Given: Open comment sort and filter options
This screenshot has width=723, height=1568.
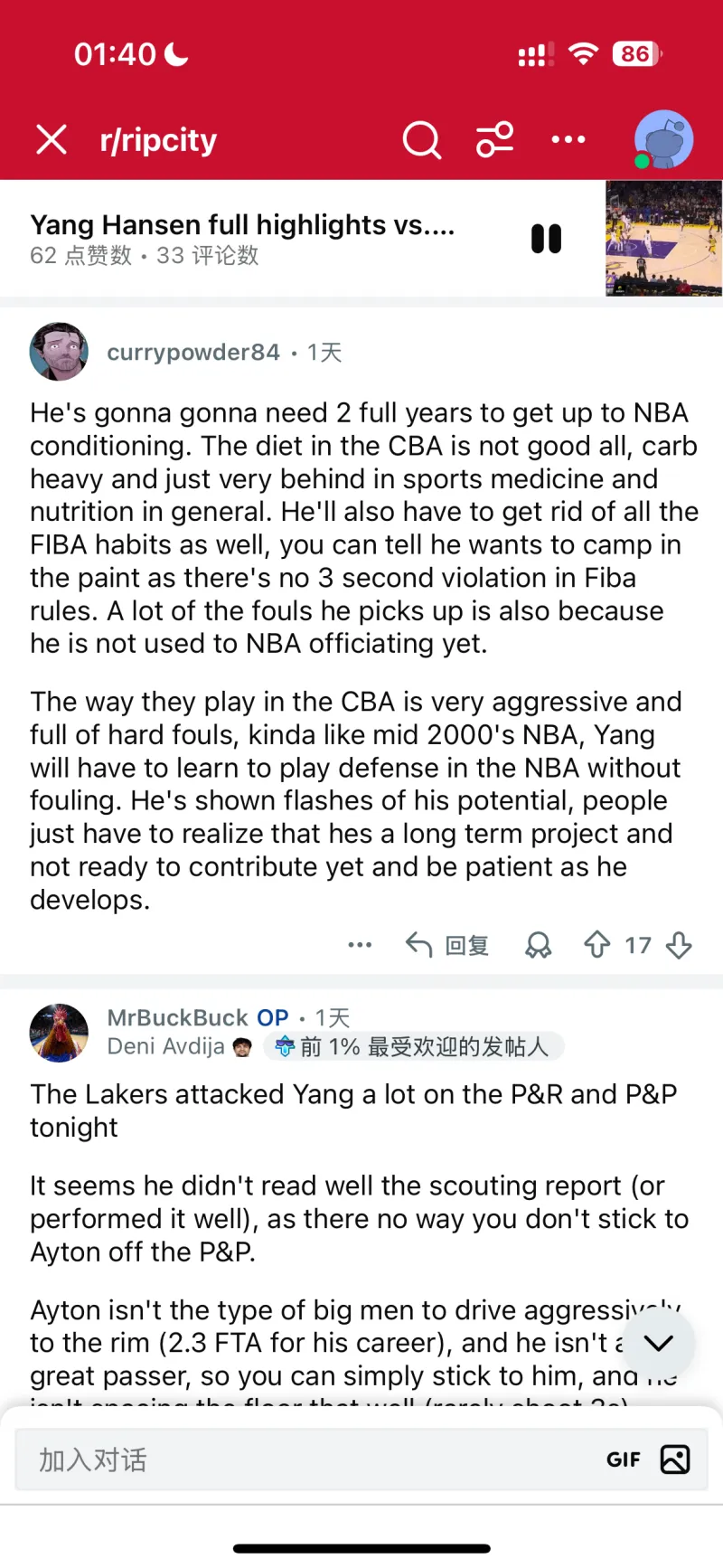Looking at the screenshot, I should 495,139.
